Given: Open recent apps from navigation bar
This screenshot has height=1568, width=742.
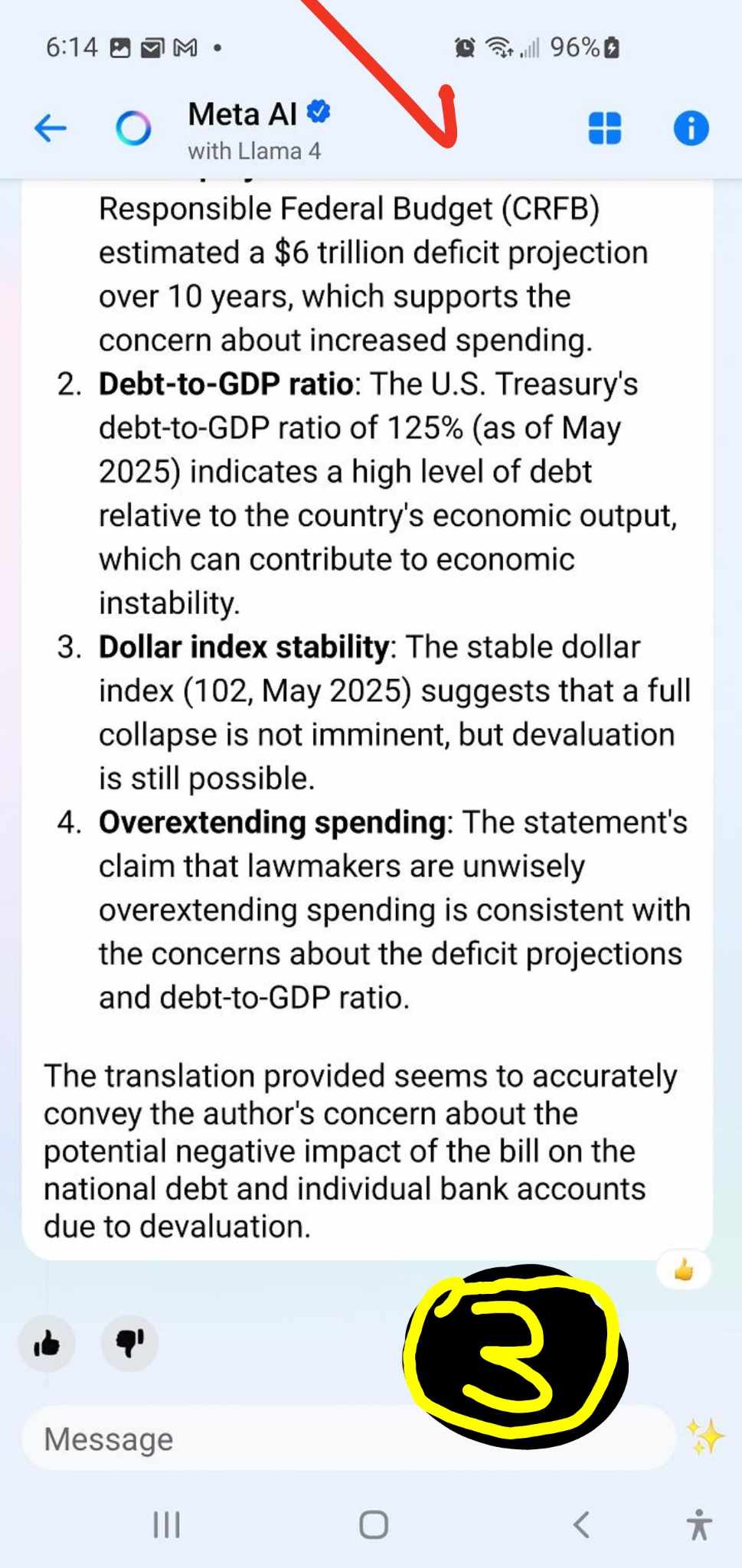Looking at the screenshot, I should pyautogui.click(x=166, y=1524).
